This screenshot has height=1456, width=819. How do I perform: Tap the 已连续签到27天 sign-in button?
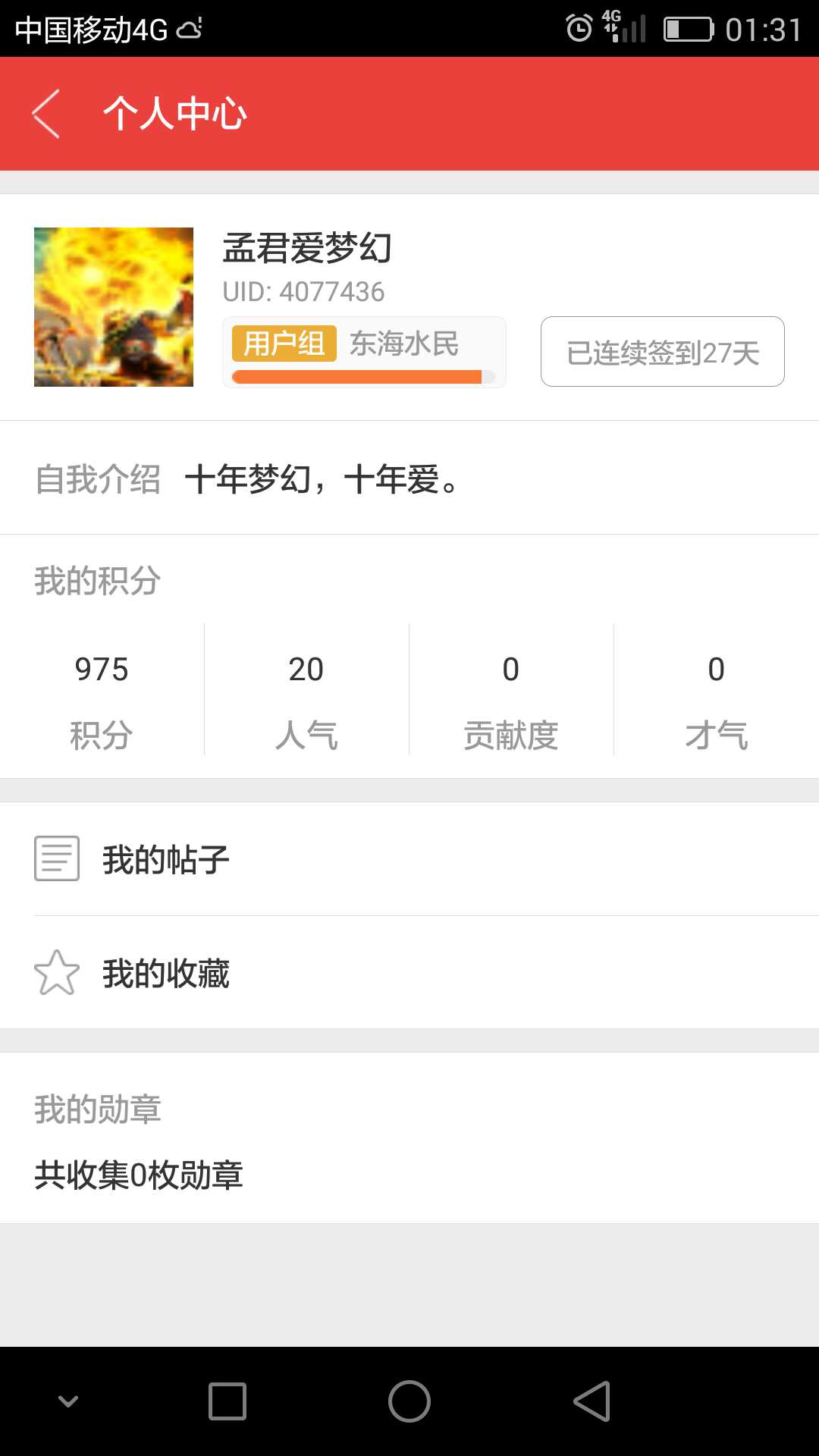[x=662, y=352]
